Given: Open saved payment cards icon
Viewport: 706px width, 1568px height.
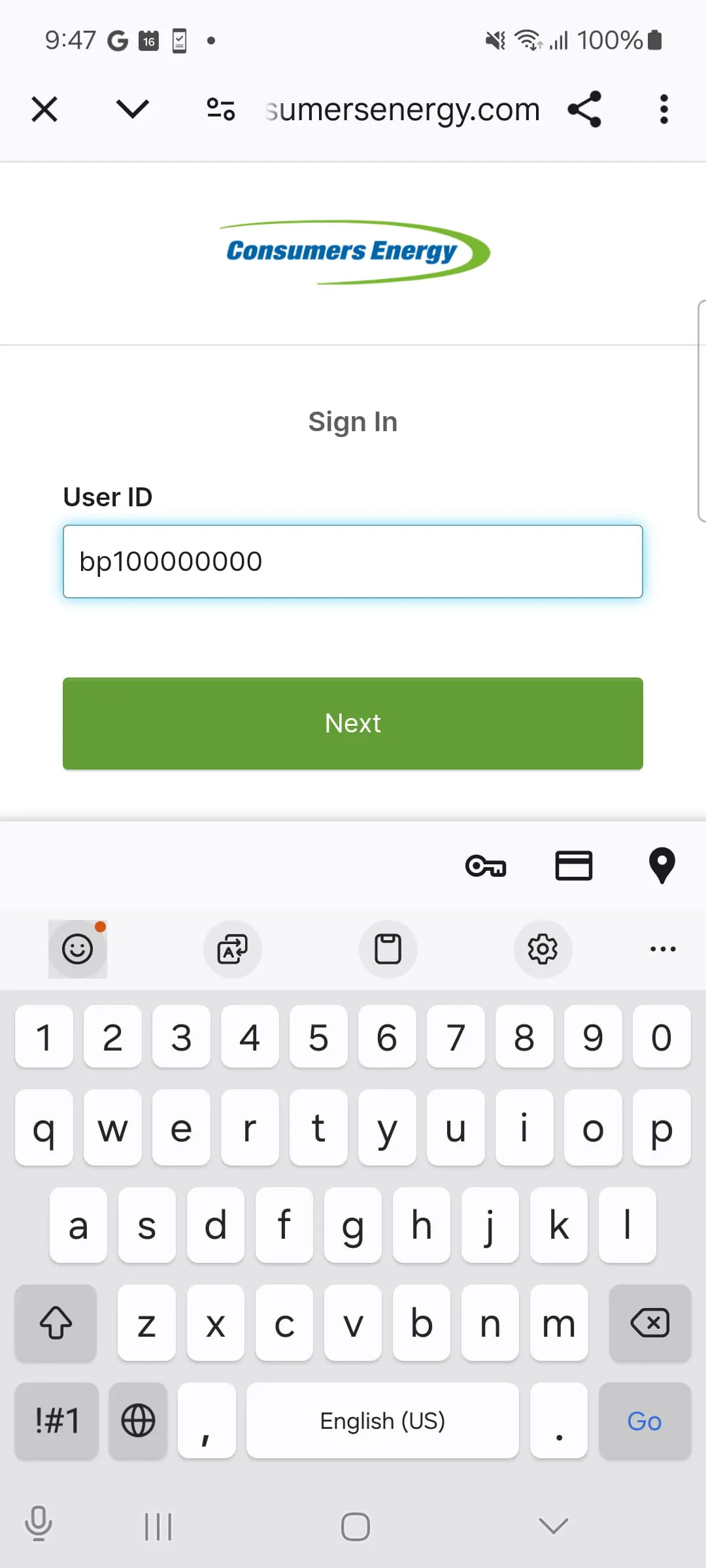Looking at the screenshot, I should tap(573, 866).
